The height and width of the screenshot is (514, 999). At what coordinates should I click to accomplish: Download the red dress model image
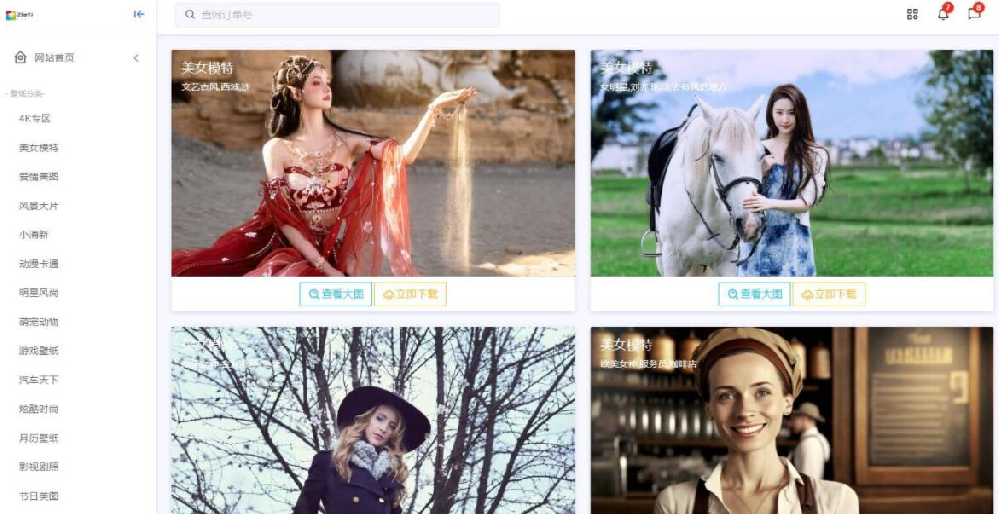point(410,294)
